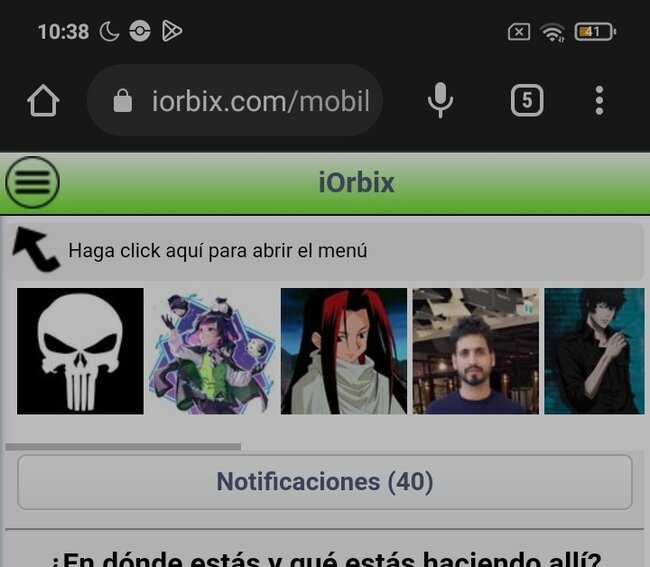Open the iOrbix hamburger menu

[33, 184]
